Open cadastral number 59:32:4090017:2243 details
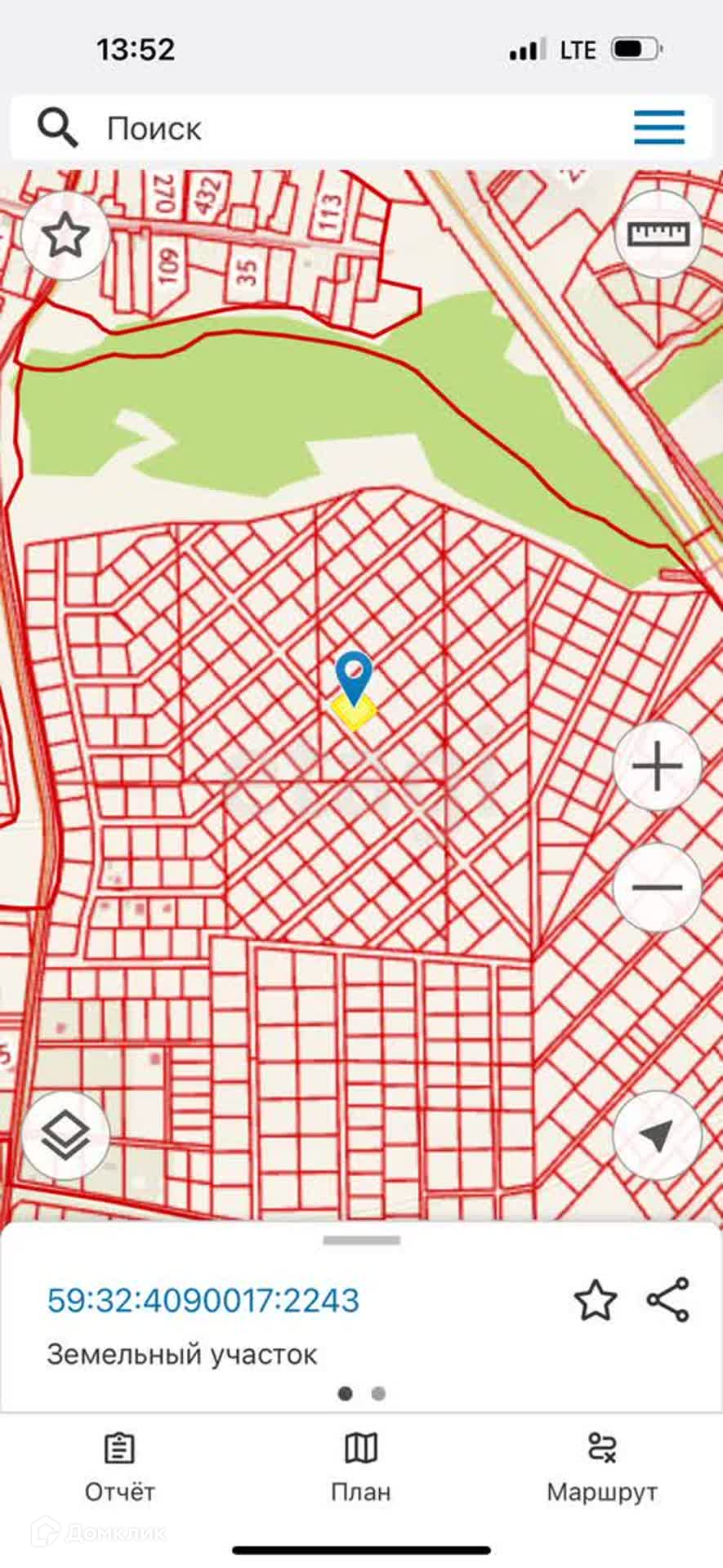The image size is (723, 1568). pyautogui.click(x=203, y=1301)
